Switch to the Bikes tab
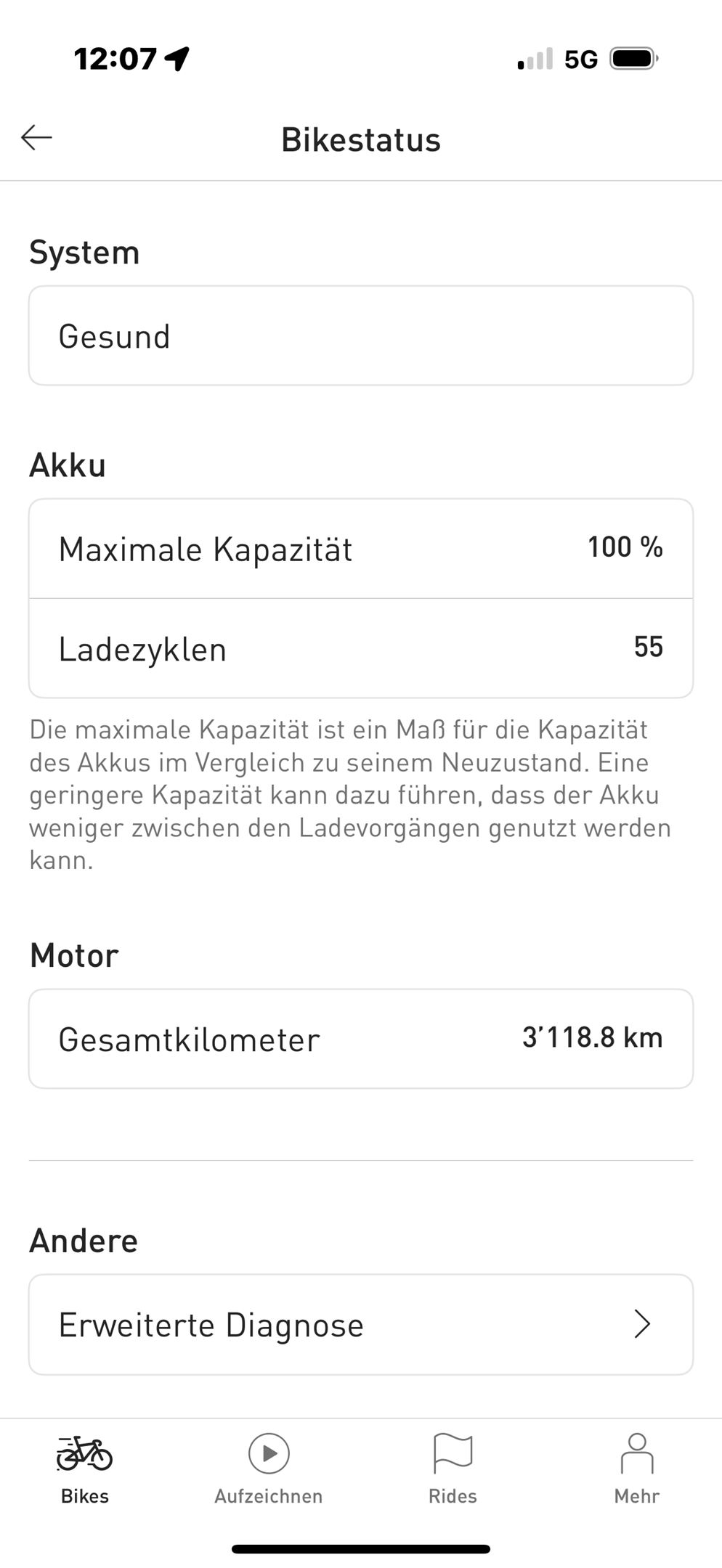722x1568 pixels. pyautogui.click(x=85, y=1468)
